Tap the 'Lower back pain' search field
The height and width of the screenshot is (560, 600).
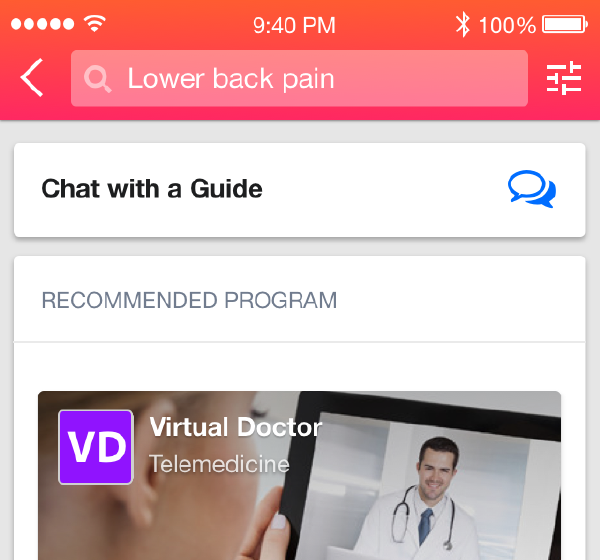pyautogui.click(x=299, y=79)
